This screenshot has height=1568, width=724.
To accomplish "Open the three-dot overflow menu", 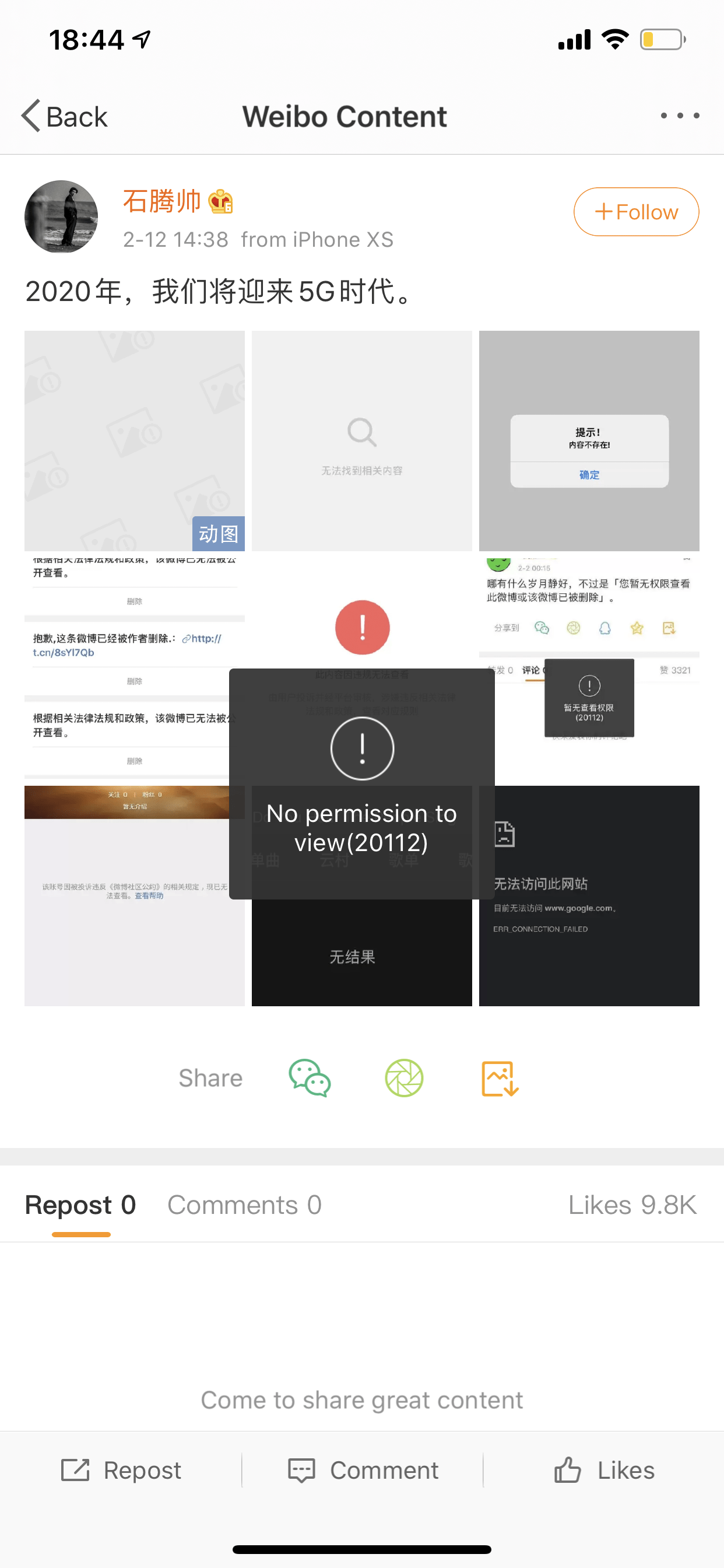I will click(x=680, y=116).
